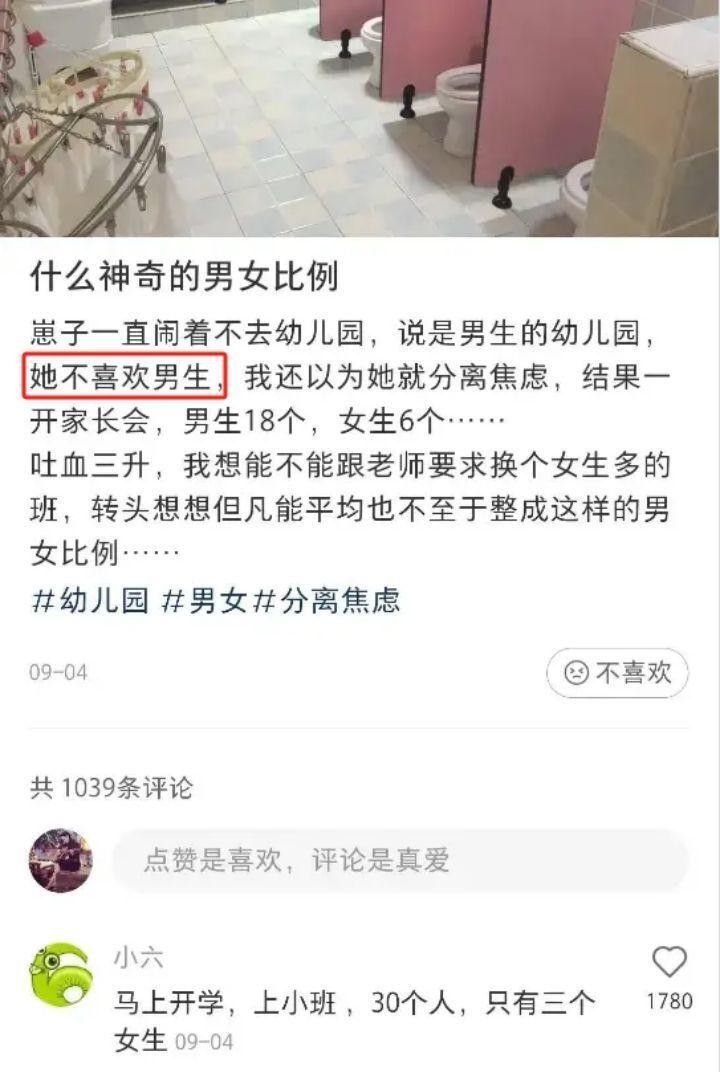Tap the comment box 点赞是喜欢，评论是真爱
Viewport: 720px width, 1072px height.
tap(400, 860)
